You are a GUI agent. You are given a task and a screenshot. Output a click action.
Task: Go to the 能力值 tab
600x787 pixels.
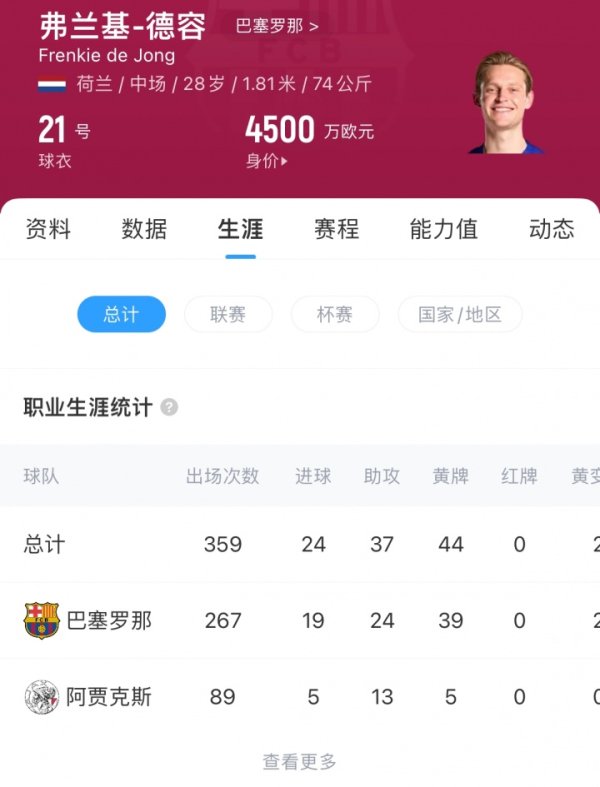pyautogui.click(x=443, y=229)
